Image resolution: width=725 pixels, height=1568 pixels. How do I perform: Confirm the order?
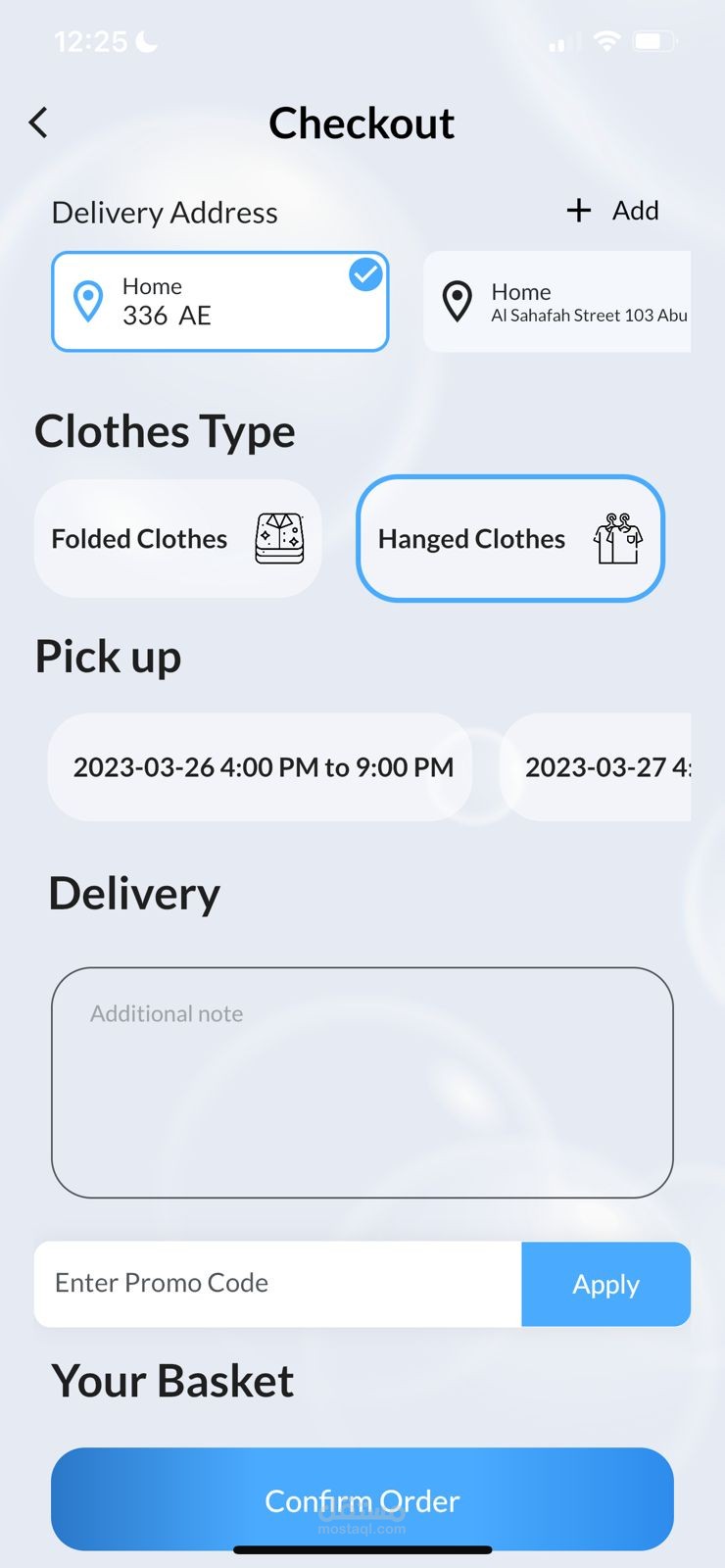tap(362, 1499)
